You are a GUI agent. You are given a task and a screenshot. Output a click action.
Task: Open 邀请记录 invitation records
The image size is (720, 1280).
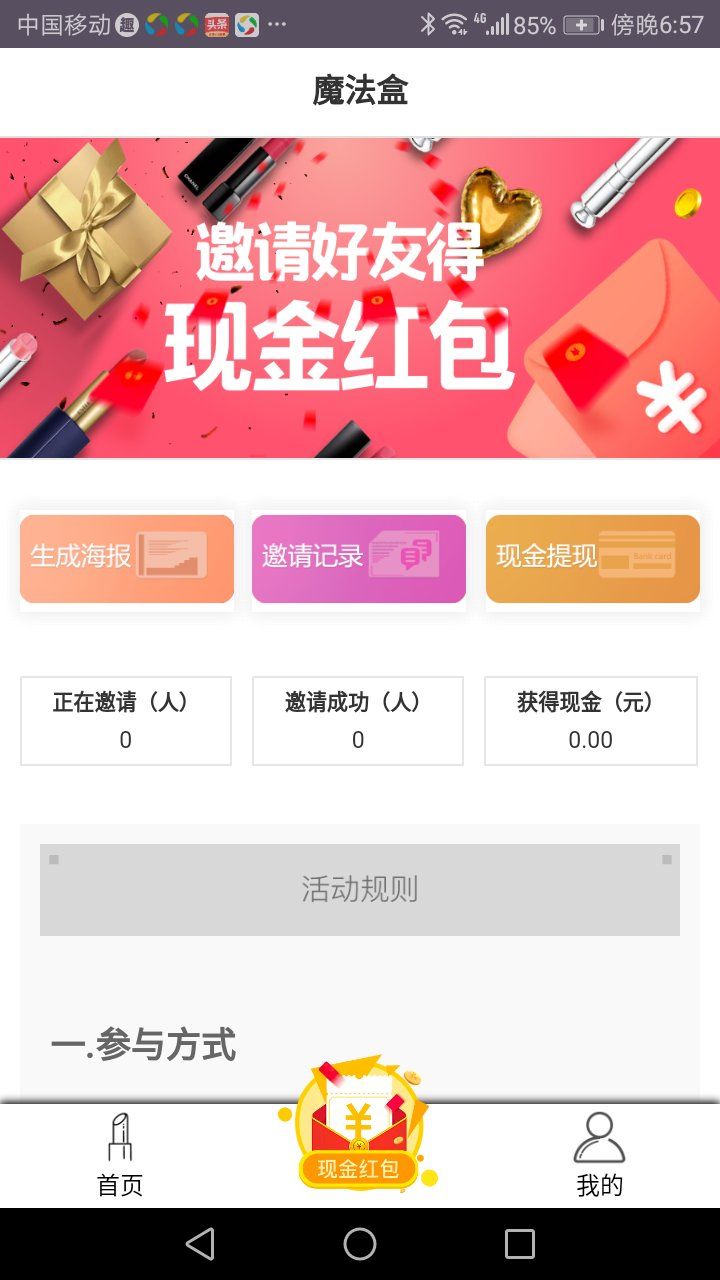coord(359,559)
